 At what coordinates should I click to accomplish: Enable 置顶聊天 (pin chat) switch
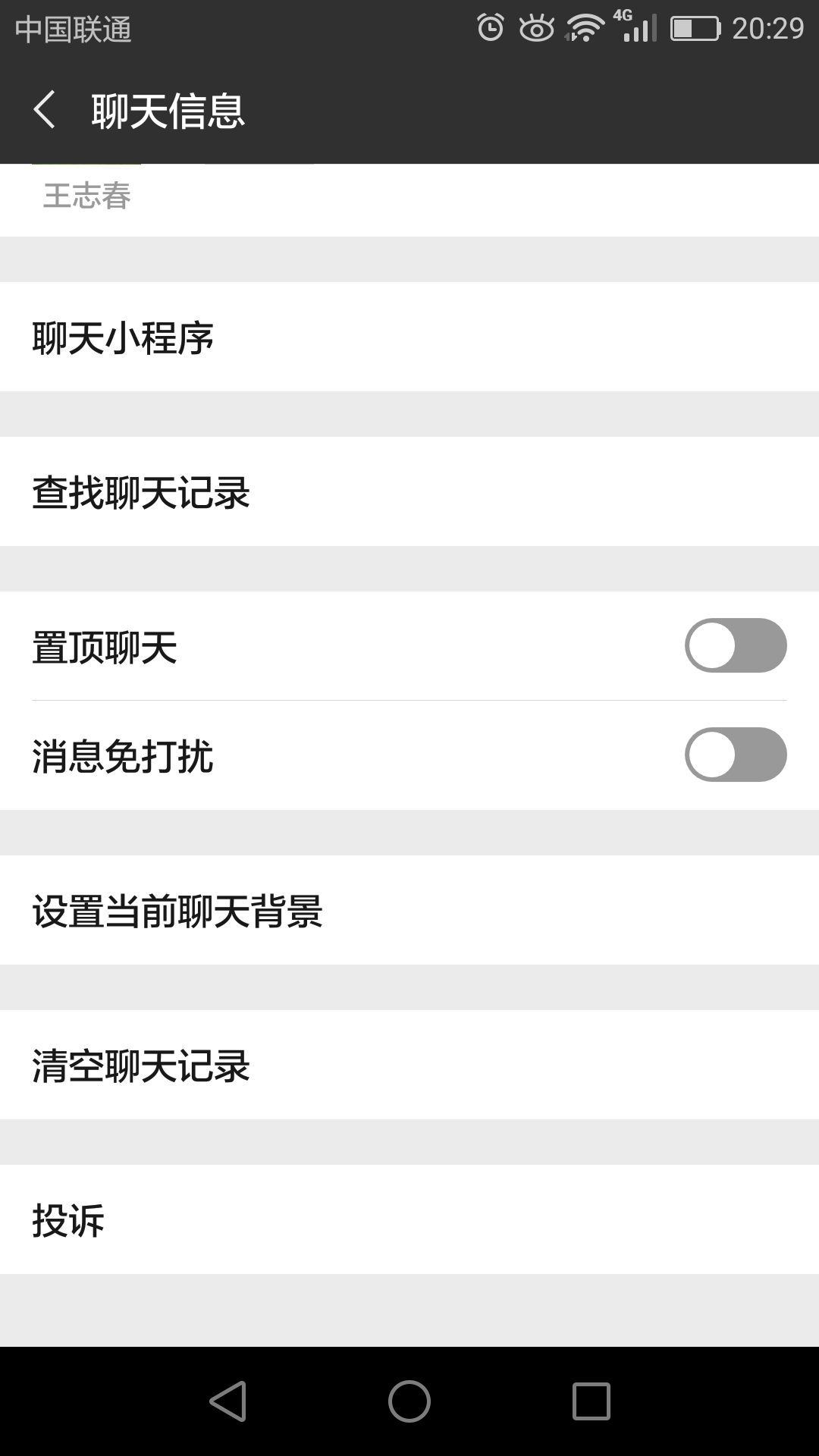pos(737,645)
